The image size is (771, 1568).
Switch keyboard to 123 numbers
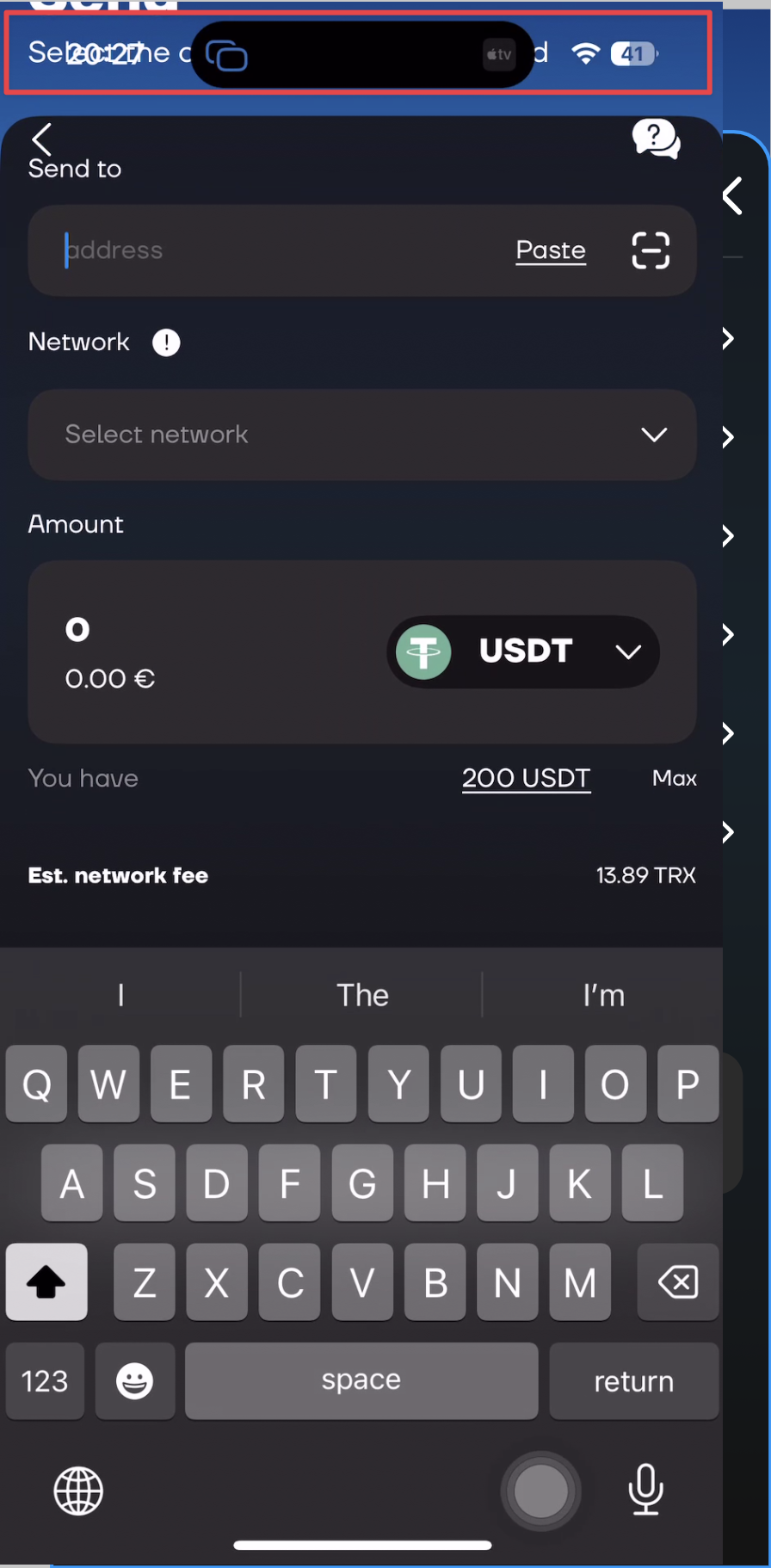(x=45, y=1381)
